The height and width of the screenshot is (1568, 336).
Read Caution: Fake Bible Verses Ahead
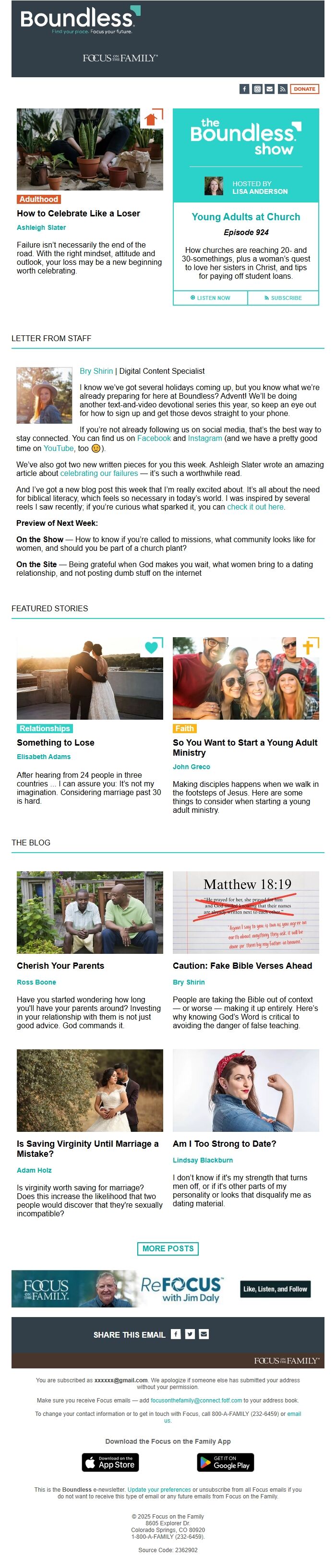(242, 965)
